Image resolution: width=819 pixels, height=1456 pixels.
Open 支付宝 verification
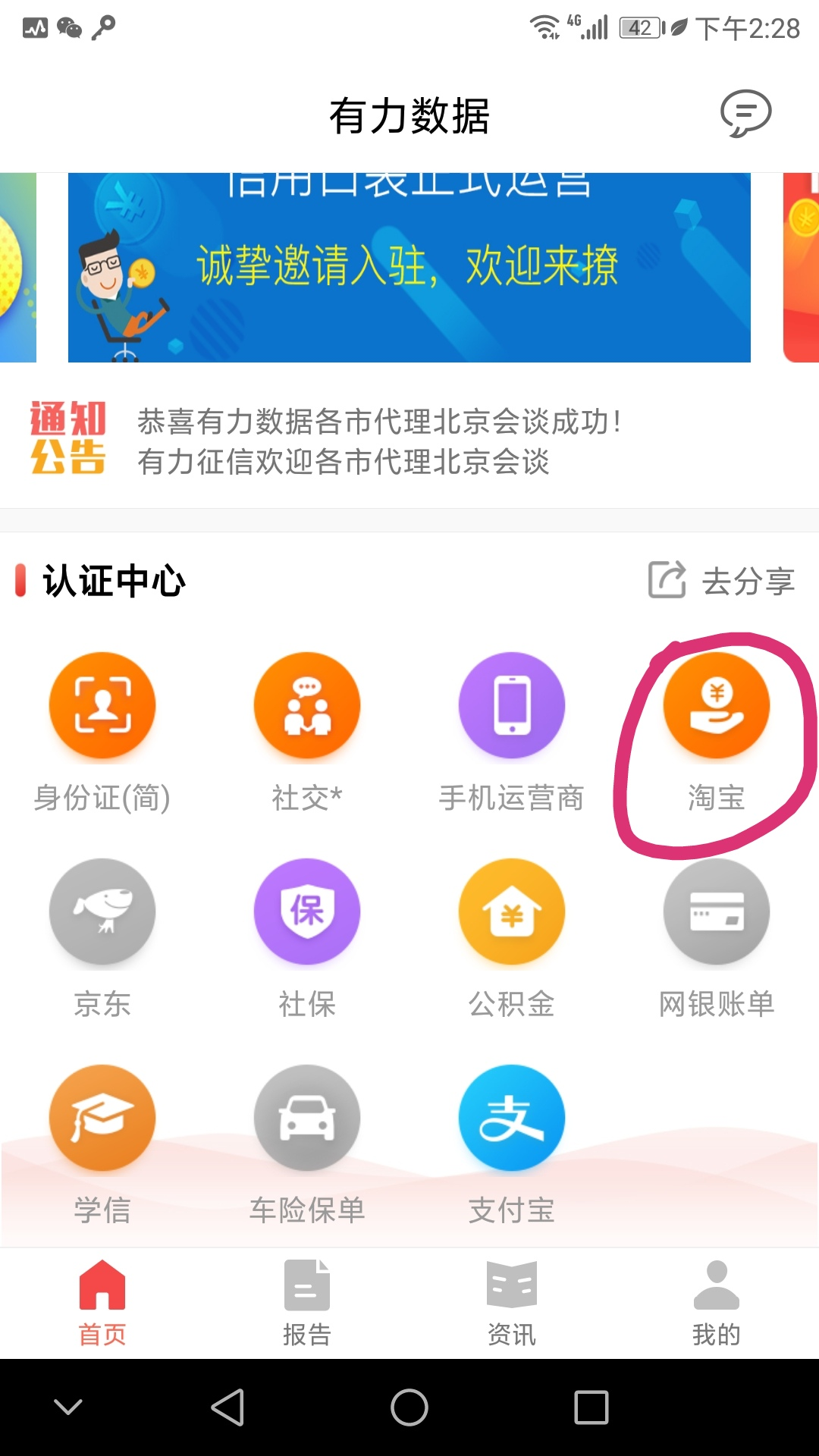coord(512,1119)
